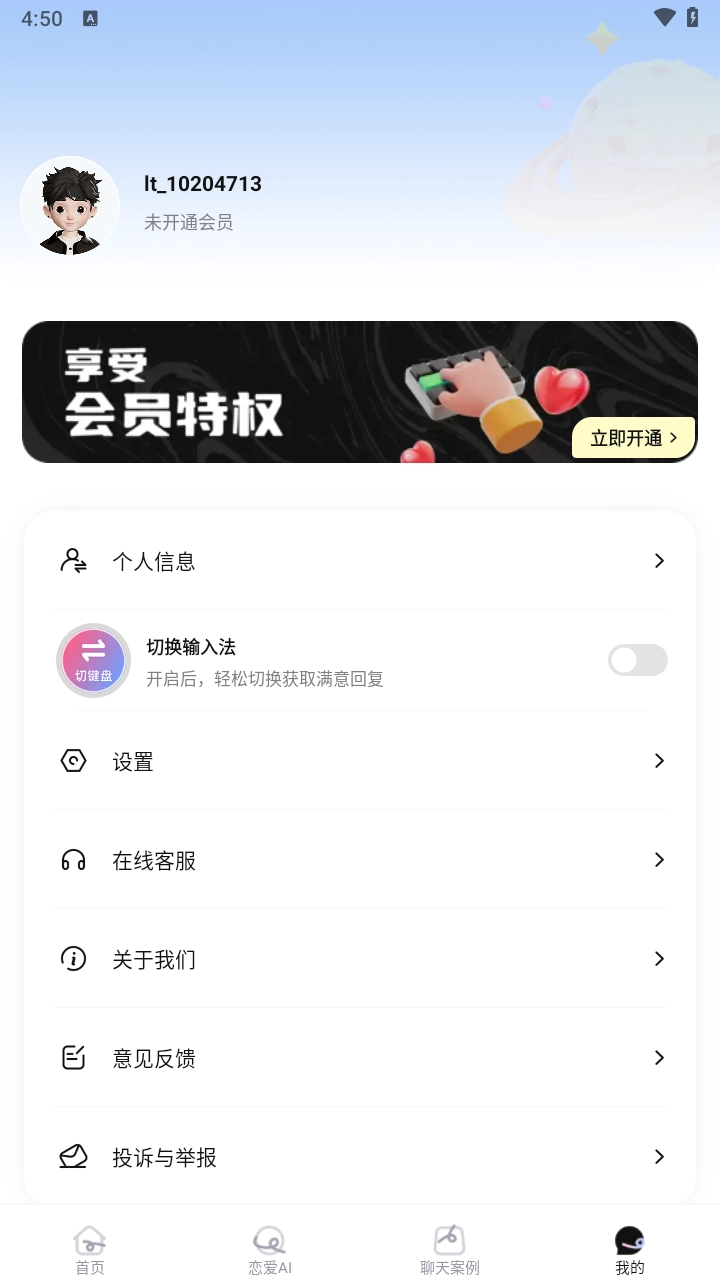The image size is (720, 1280).
Task: Open the 意见反馈 feedback icon
Action: [72, 1058]
